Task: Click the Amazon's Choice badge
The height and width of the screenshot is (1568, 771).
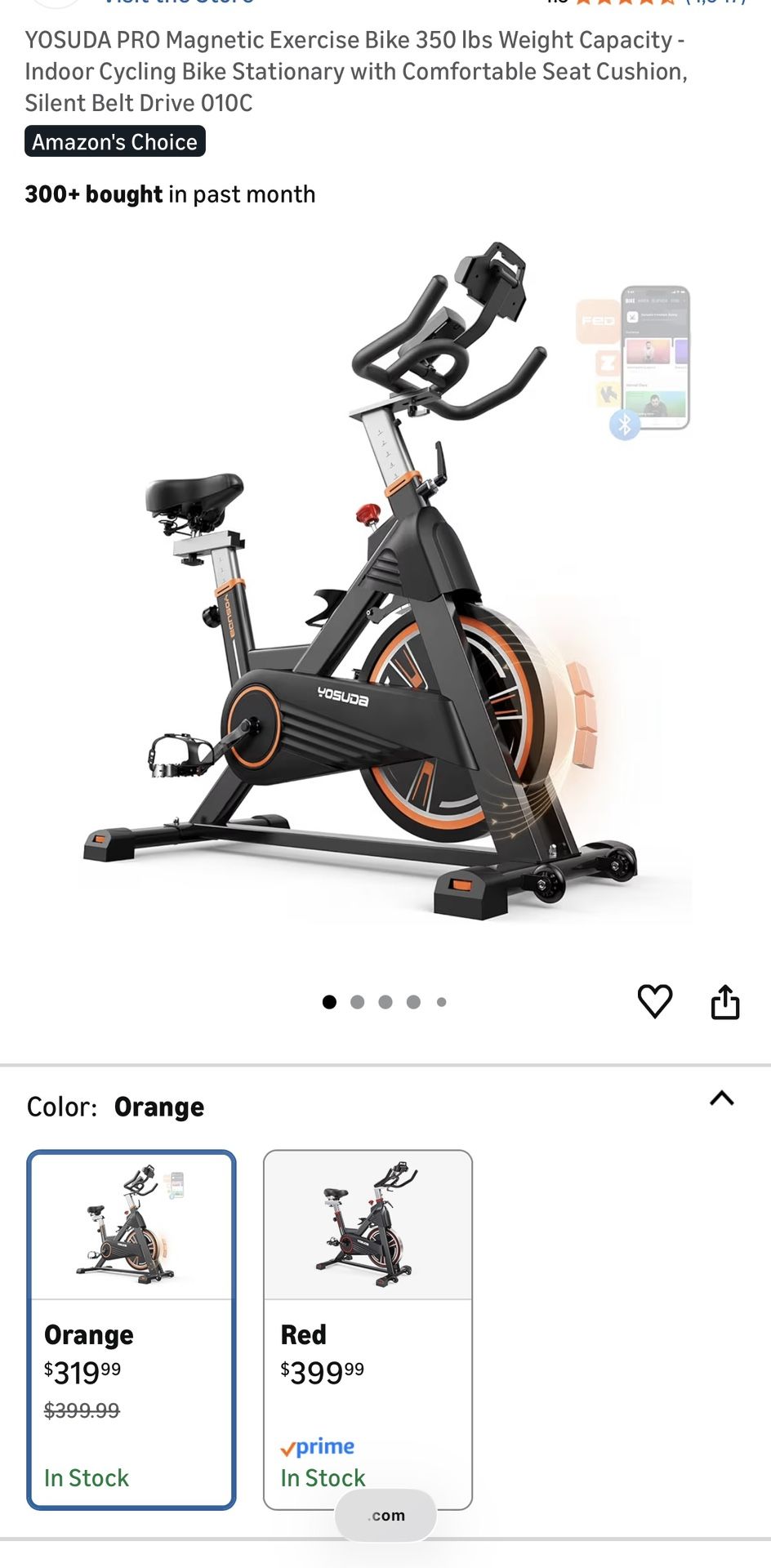Action: coord(114,141)
